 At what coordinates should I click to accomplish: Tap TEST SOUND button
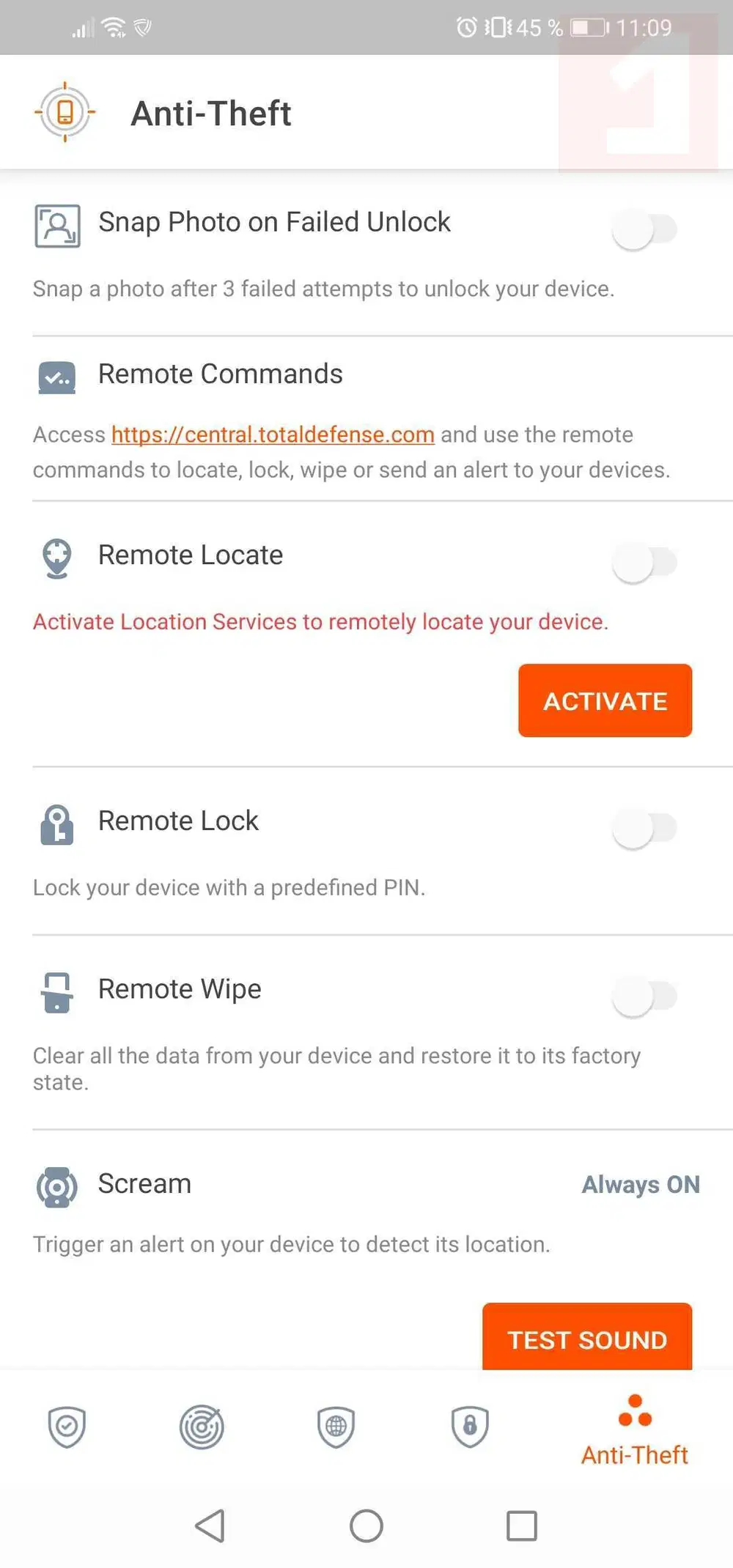point(586,1338)
